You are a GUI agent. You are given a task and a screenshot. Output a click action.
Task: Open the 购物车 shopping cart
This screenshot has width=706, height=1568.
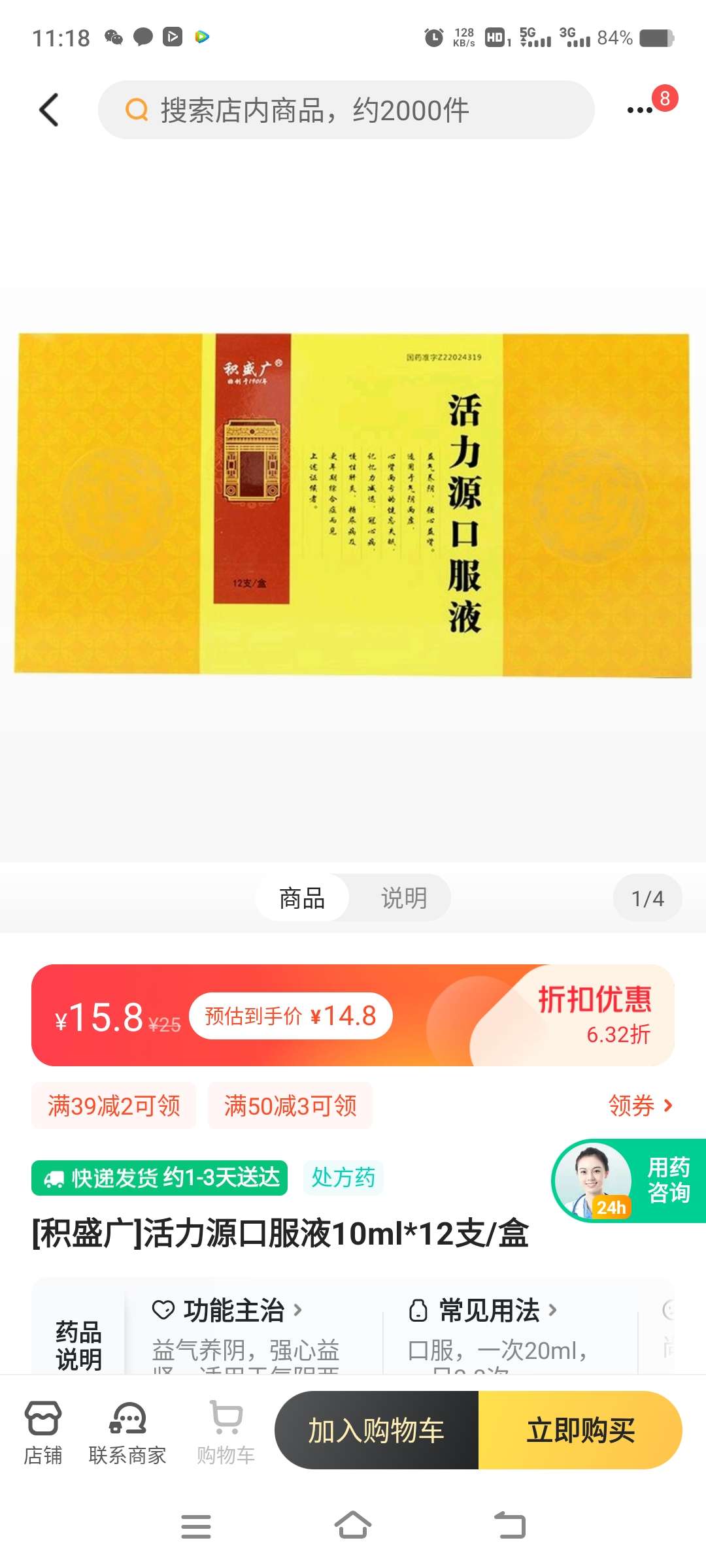click(226, 1432)
